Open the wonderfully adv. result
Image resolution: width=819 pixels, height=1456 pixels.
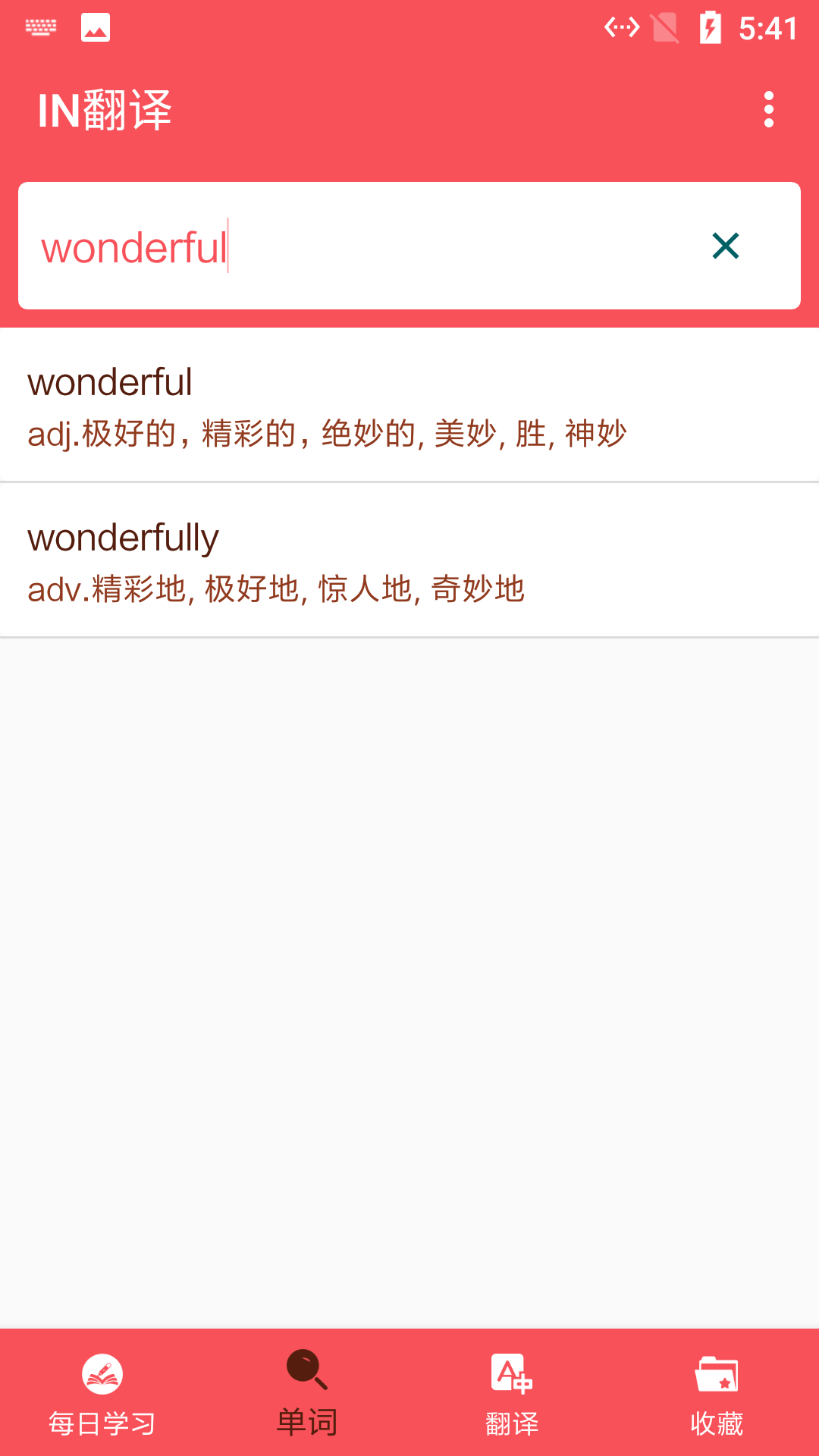pos(409,561)
